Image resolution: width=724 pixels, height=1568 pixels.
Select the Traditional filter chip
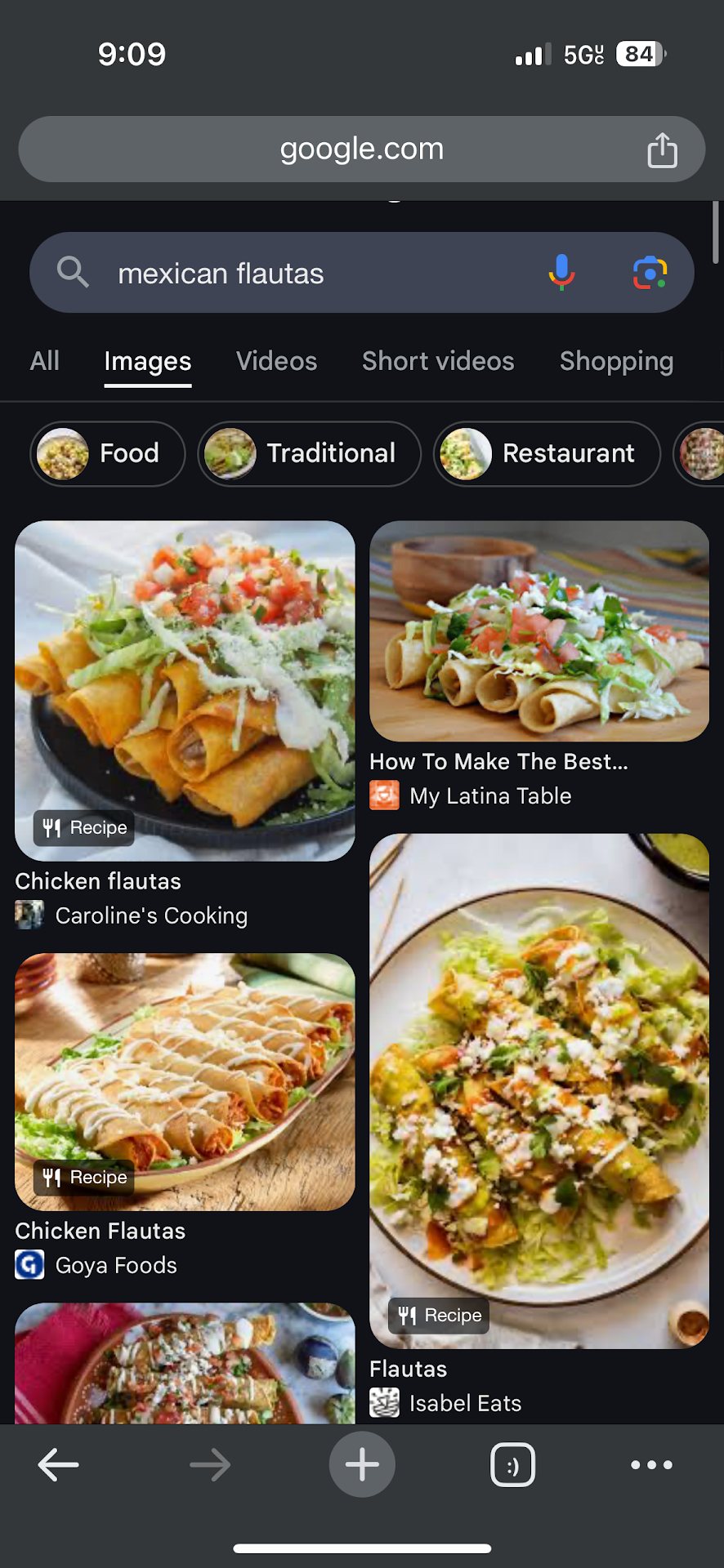pyautogui.click(x=309, y=453)
